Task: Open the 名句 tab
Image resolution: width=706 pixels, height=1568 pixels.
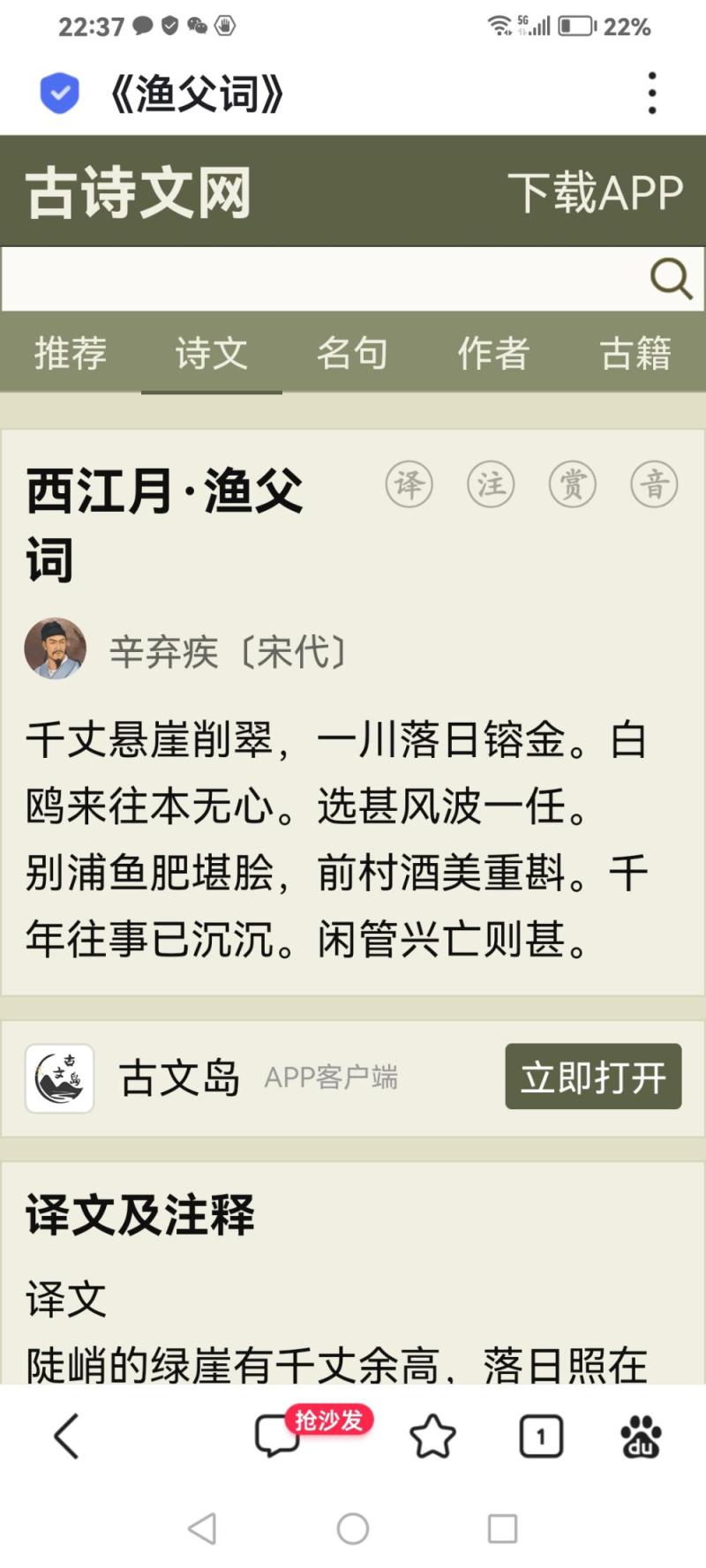Action: [352, 353]
